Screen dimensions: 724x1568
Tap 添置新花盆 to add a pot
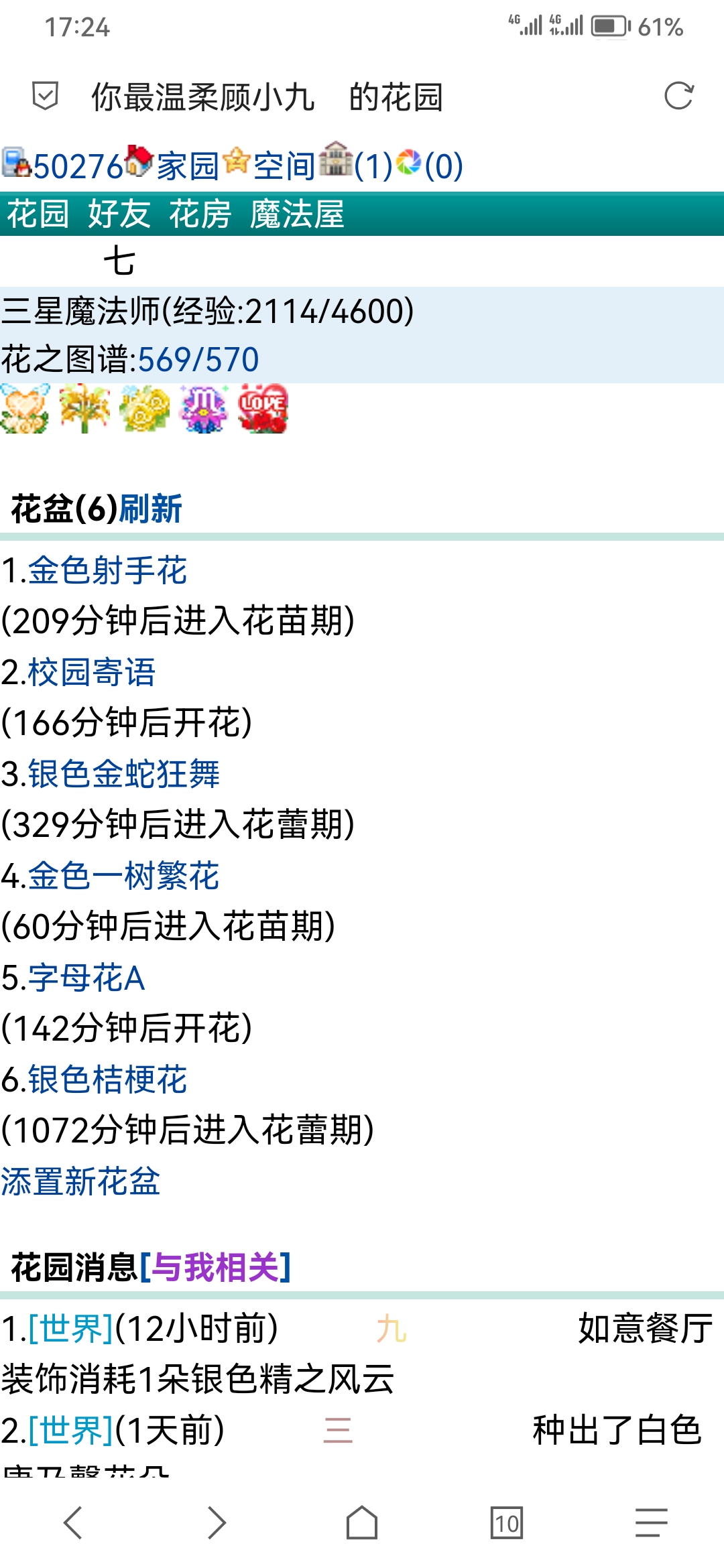tap(80, 1182)
